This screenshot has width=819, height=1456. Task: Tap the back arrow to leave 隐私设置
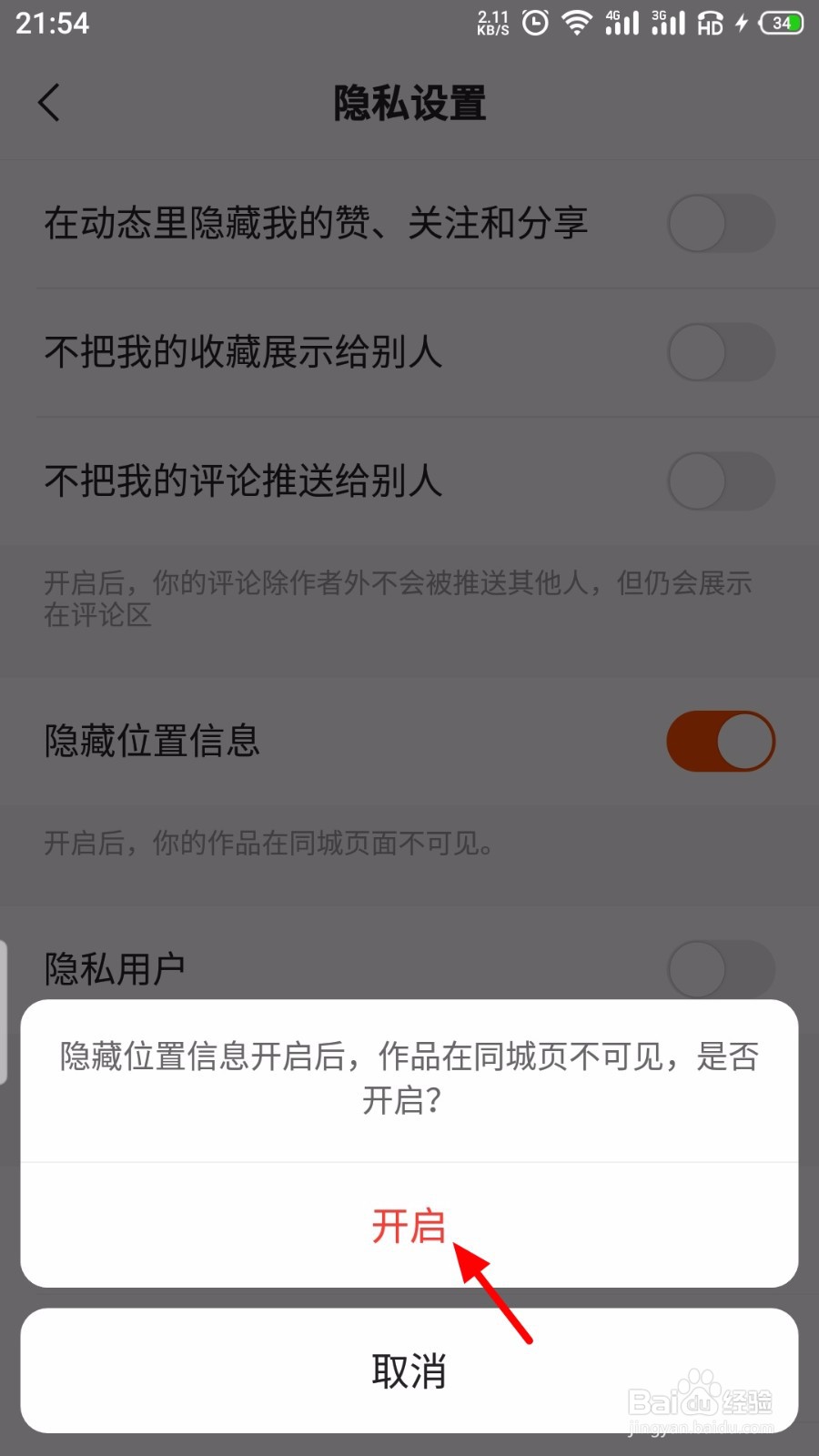[x=49, y=103]
